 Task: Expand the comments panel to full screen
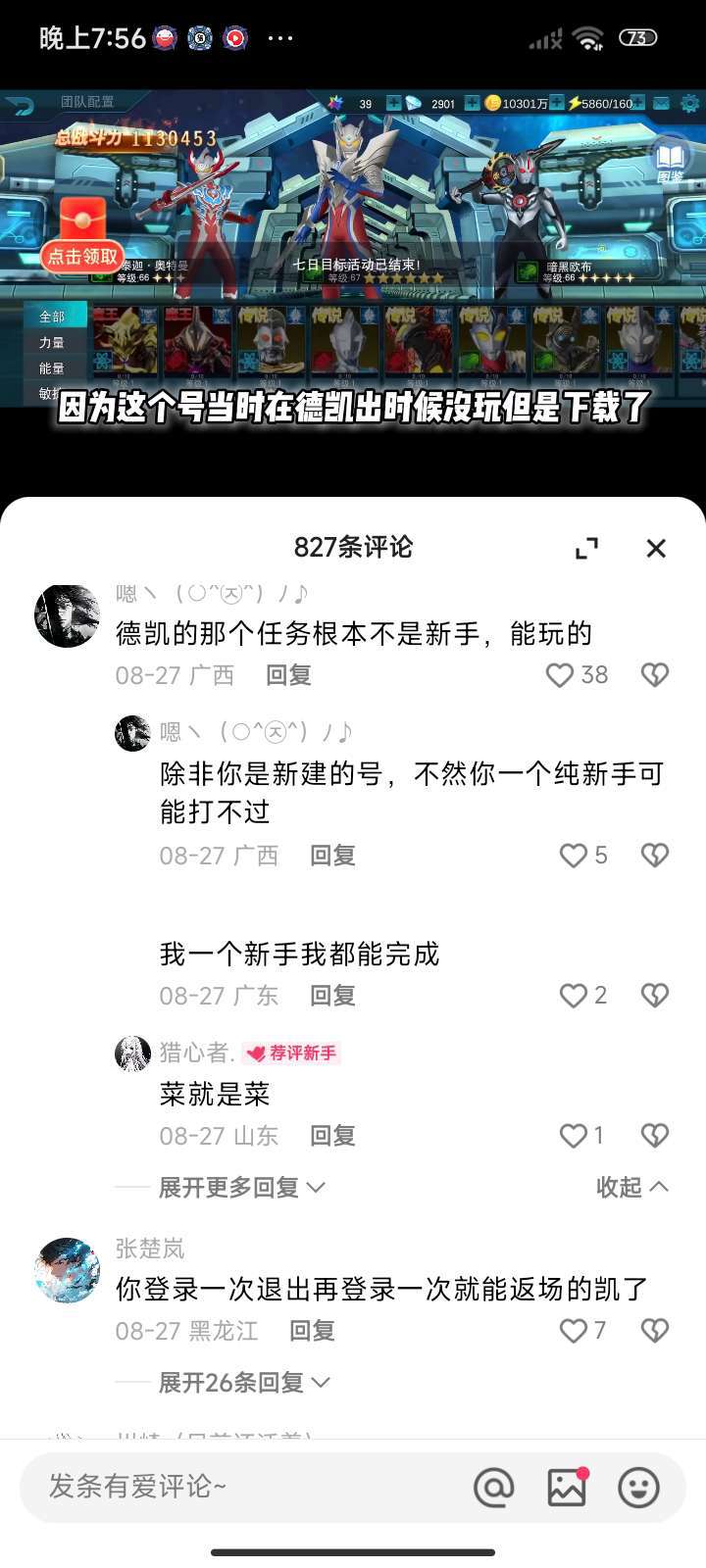[586, 548]
